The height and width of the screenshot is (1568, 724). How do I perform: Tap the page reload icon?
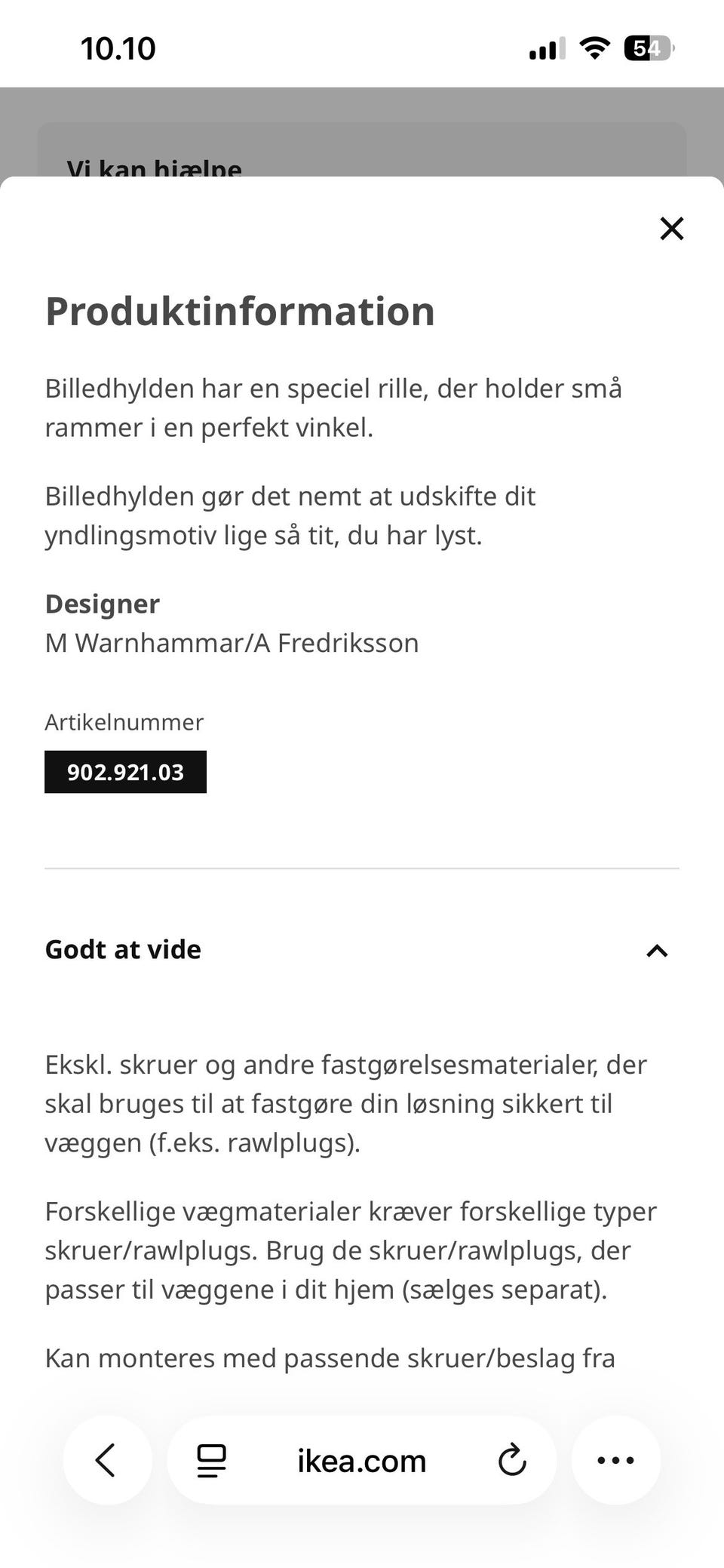pos(513,1459)
